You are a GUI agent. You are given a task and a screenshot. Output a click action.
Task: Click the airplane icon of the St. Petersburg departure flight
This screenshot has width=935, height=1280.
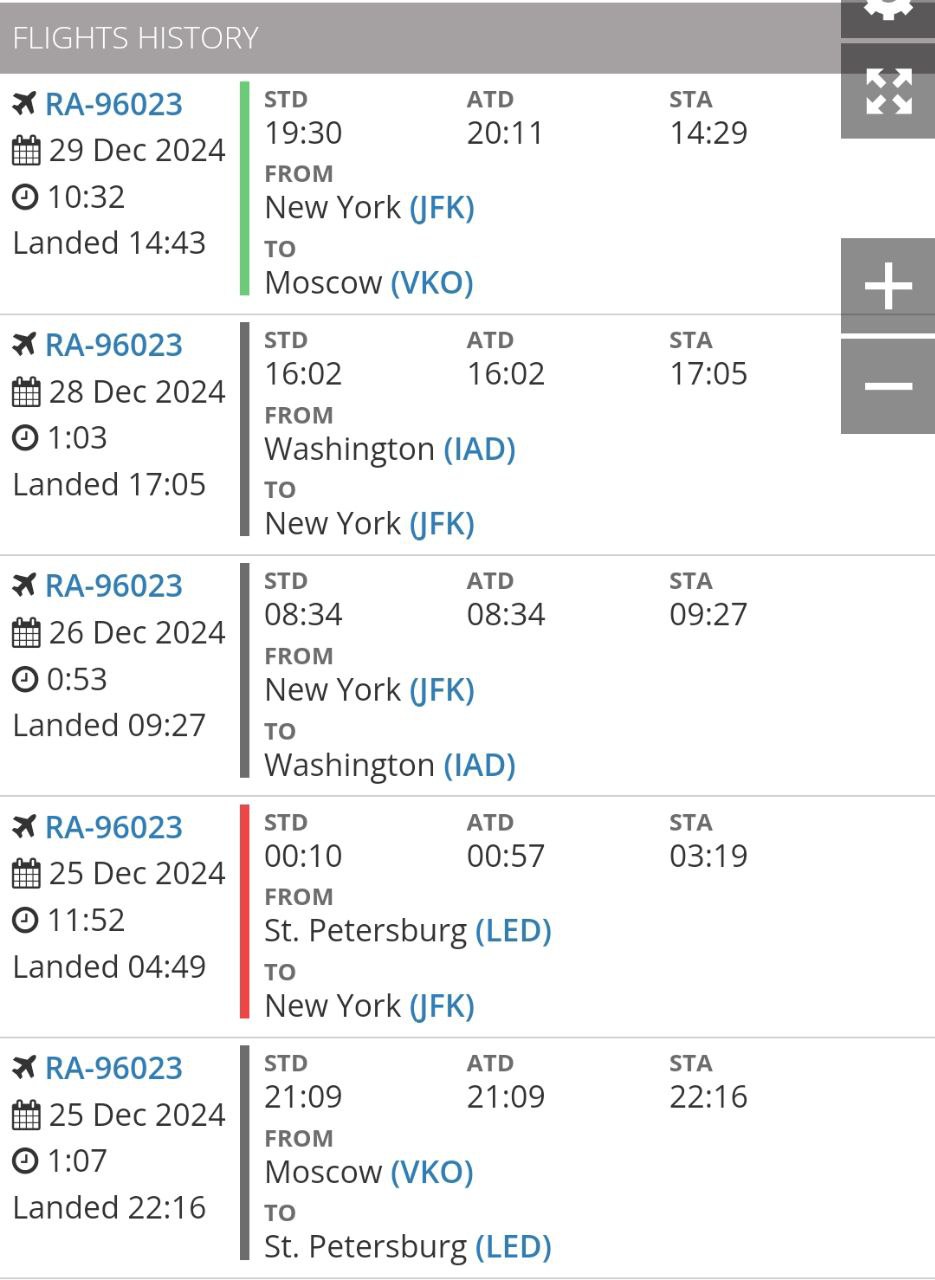(25, 826)
